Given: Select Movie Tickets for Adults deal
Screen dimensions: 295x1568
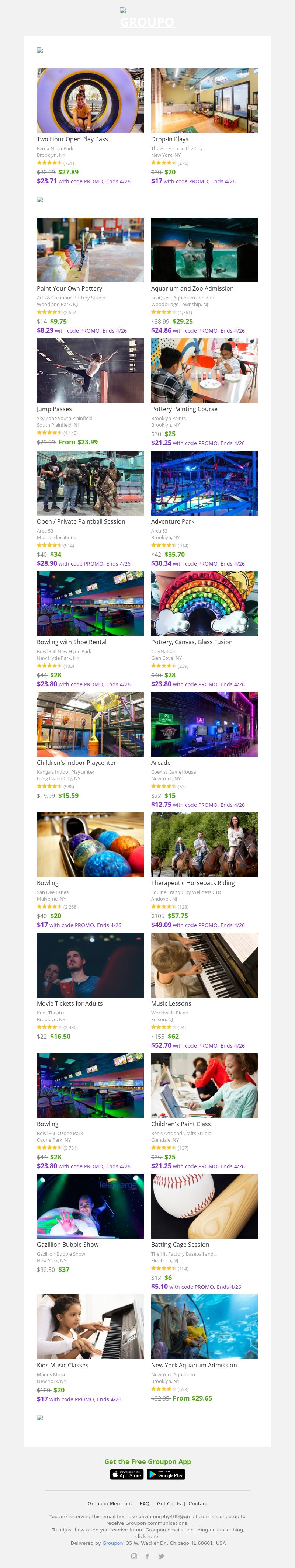Looking at the screenshot, I should click(90, 965).
